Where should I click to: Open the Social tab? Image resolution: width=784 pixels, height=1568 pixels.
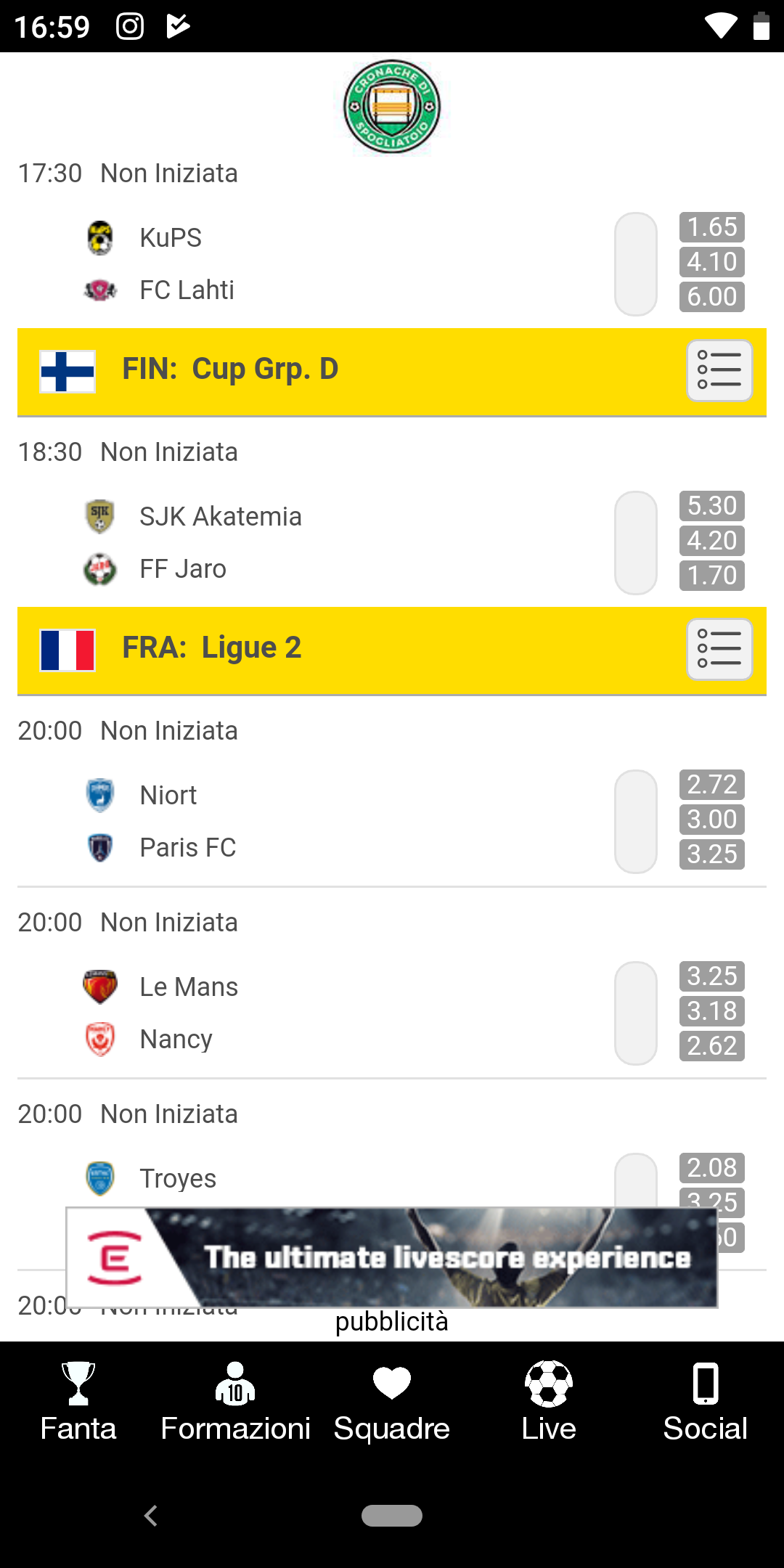[706, 1402]
